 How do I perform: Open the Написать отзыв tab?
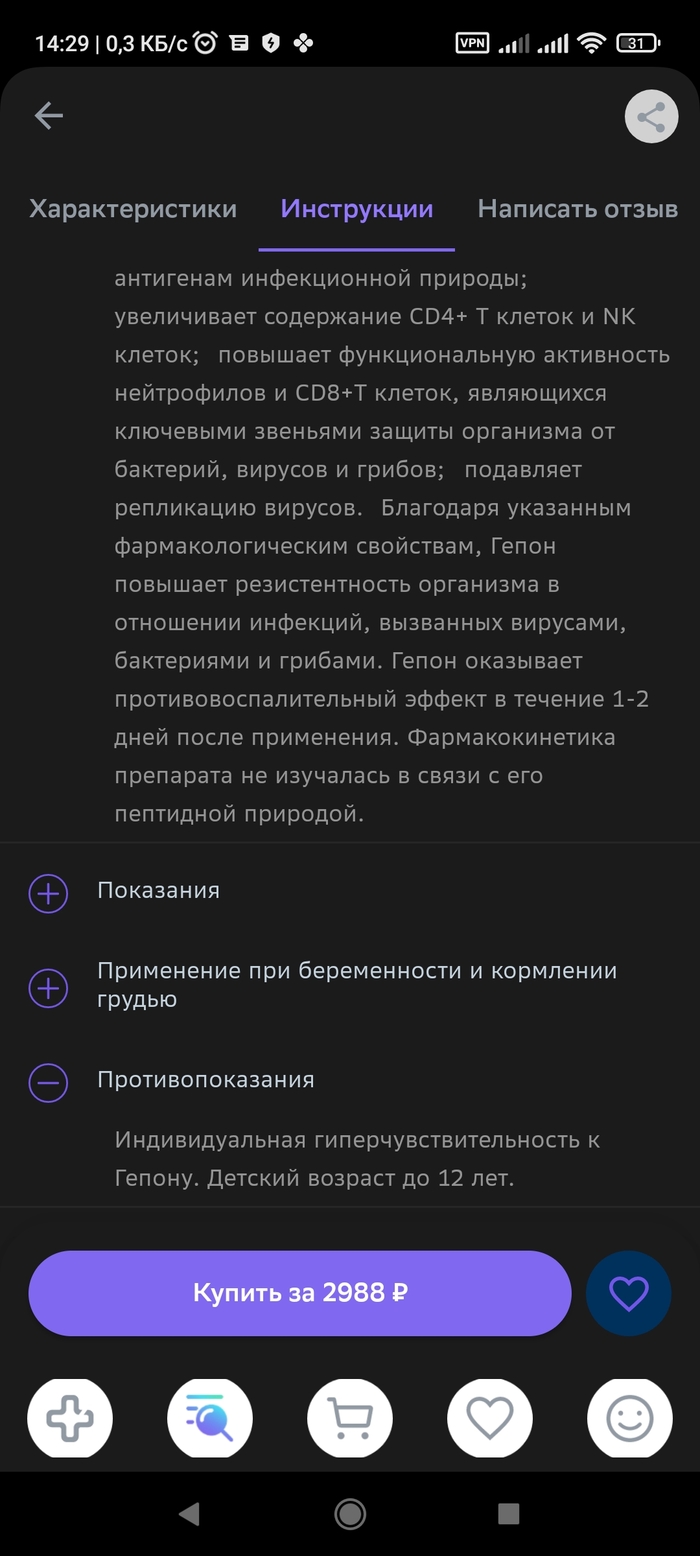click(577, 209)
